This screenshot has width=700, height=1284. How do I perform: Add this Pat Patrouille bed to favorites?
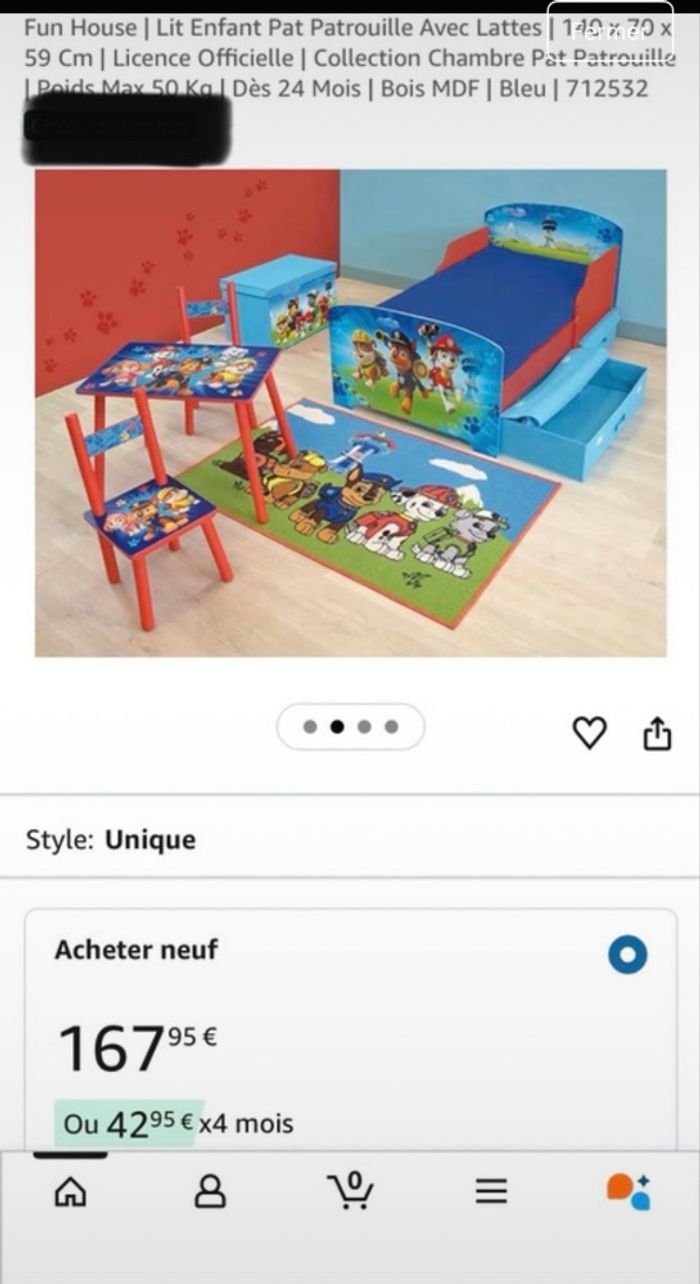(x=589, y=733)
